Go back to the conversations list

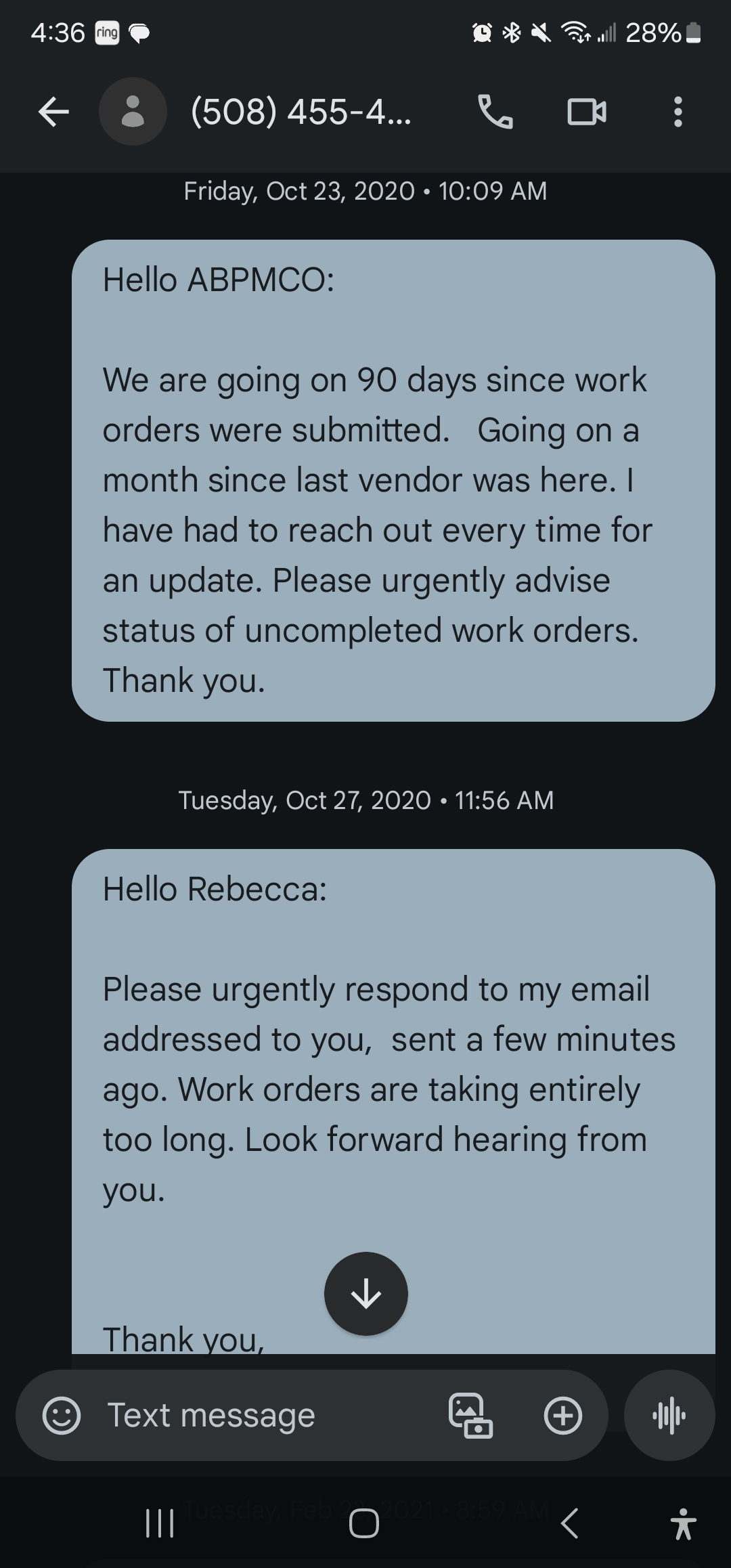(54, 112)
